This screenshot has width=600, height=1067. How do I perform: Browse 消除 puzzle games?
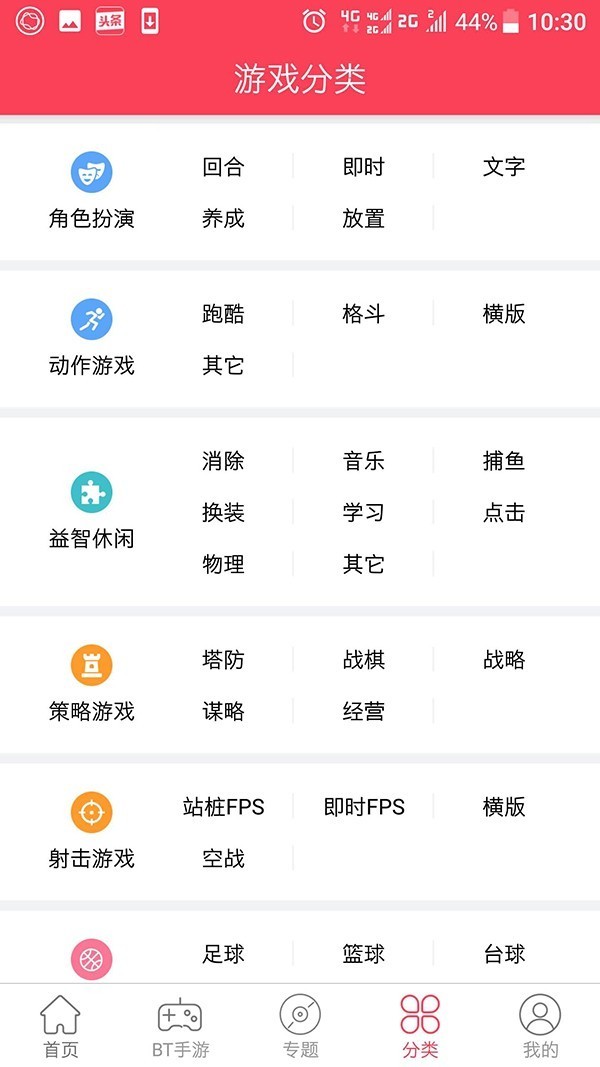point(223,461)
